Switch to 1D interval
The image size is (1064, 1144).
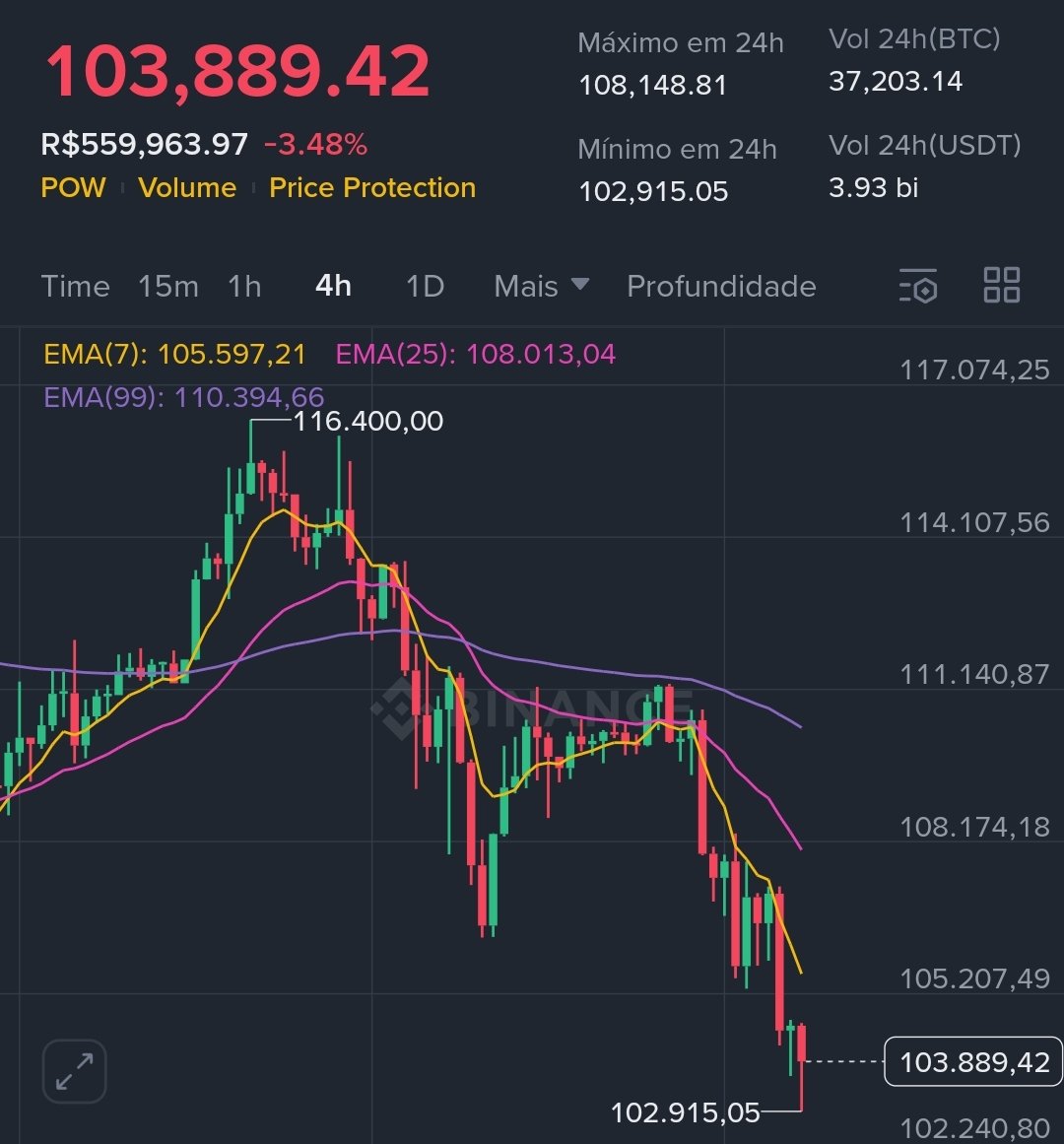pos(425,287)
